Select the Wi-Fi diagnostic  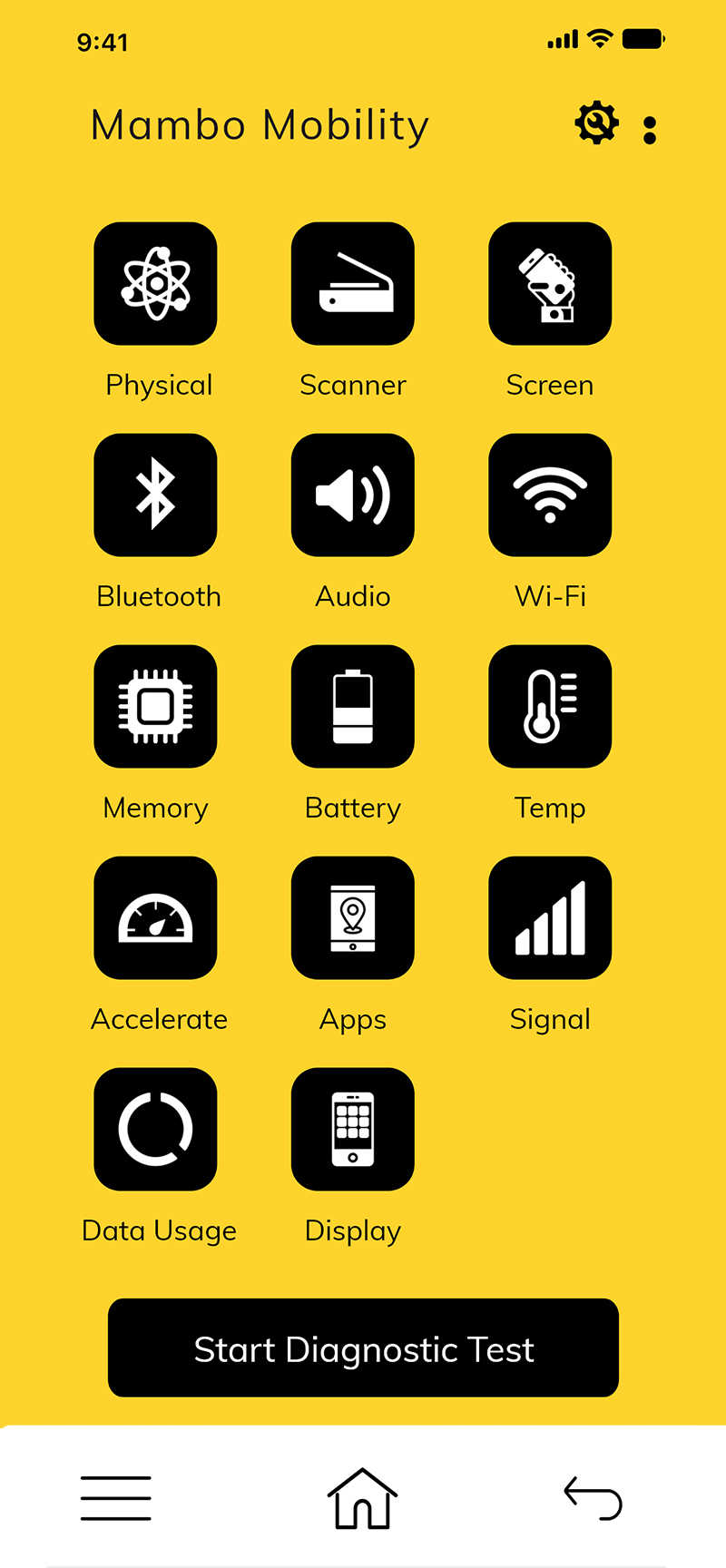(550, 495)
